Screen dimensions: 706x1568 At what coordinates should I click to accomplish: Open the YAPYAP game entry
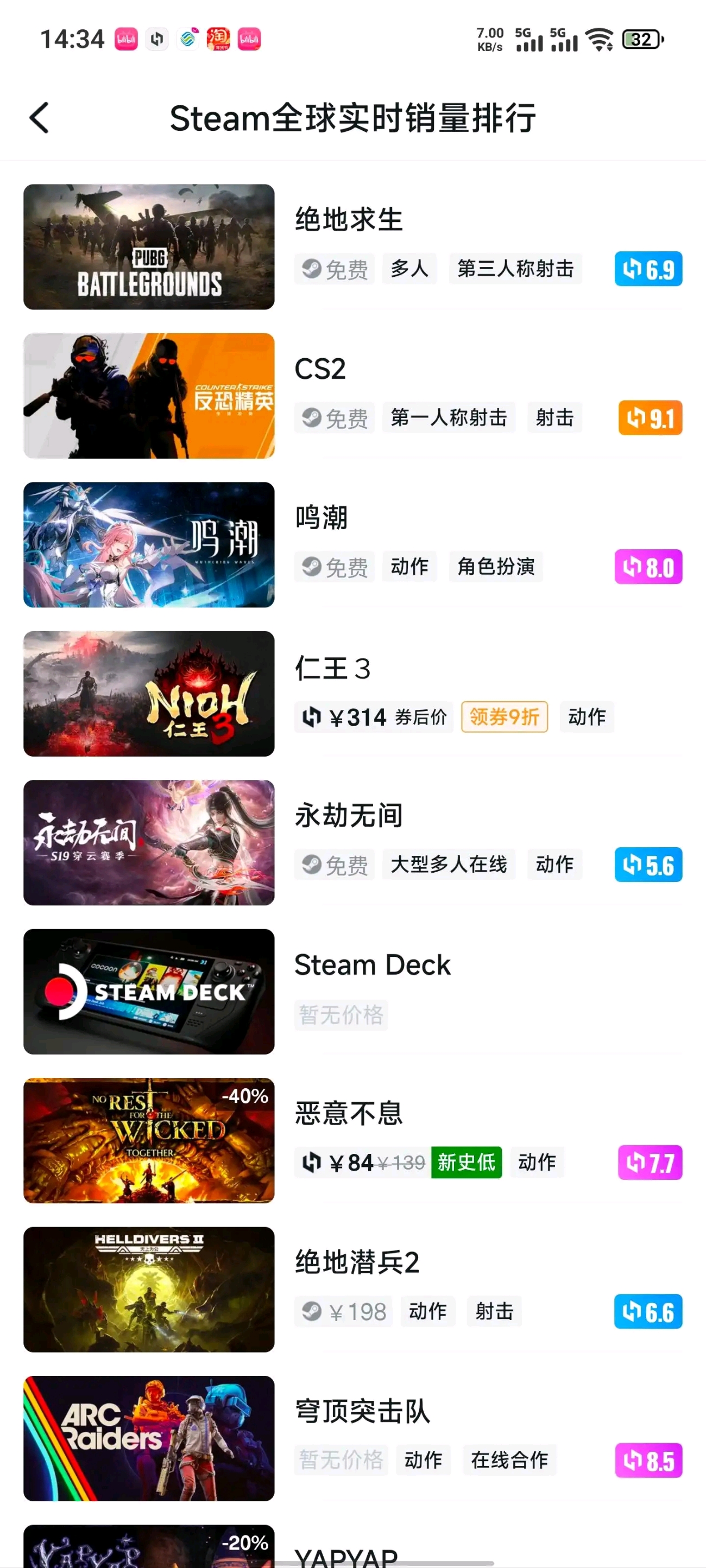click(345, 1554)
